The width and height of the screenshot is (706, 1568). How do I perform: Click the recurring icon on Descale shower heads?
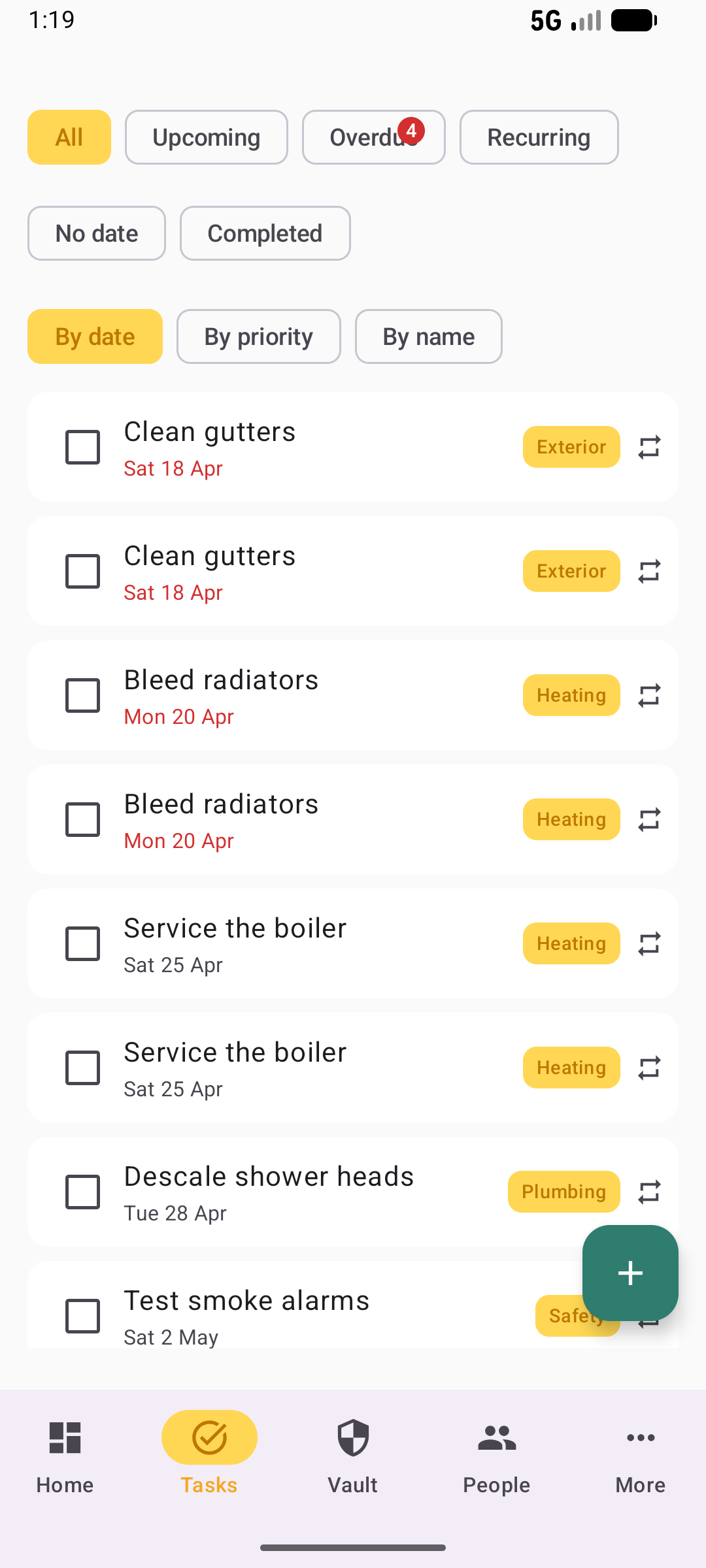point(648,1192)
